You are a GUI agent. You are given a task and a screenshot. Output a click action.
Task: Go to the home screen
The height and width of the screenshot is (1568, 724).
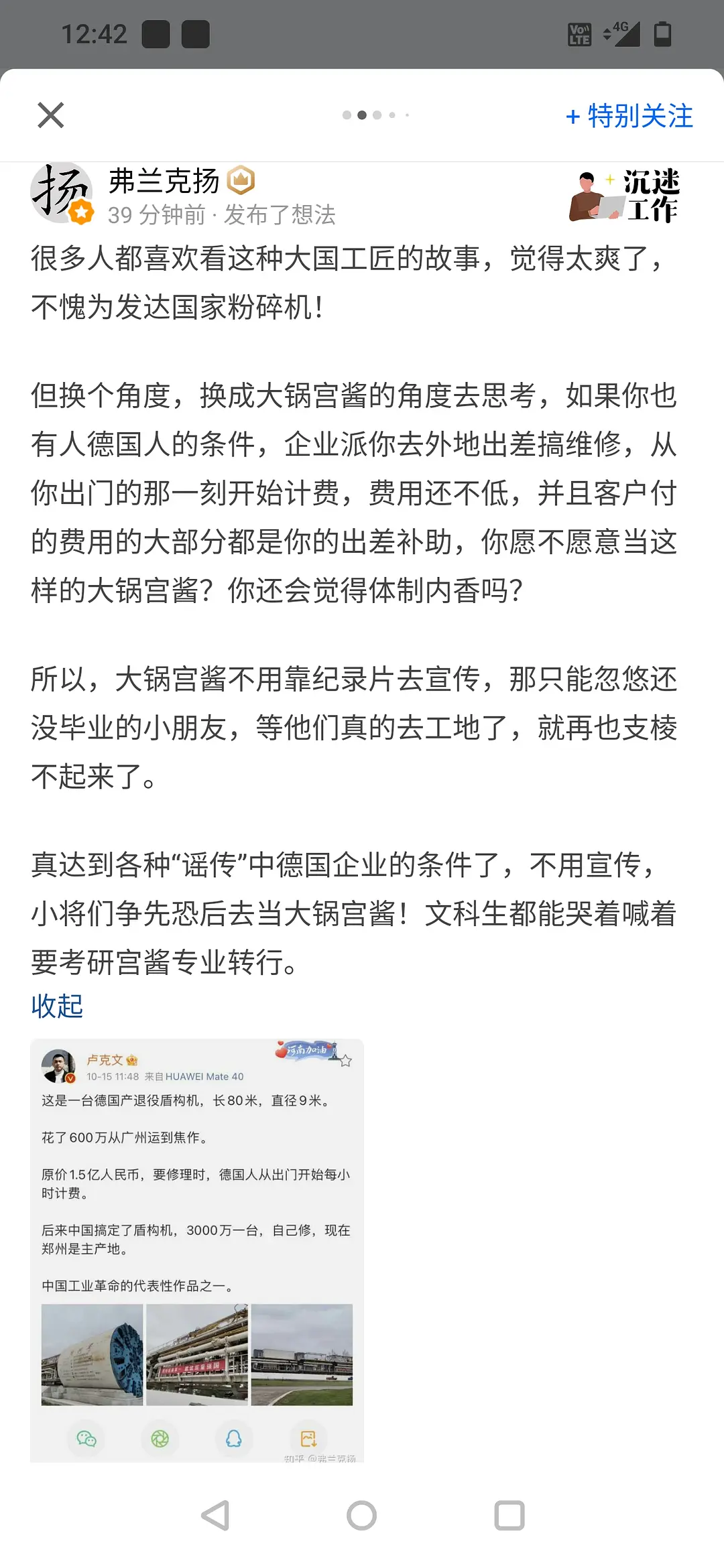point(362,1515)
